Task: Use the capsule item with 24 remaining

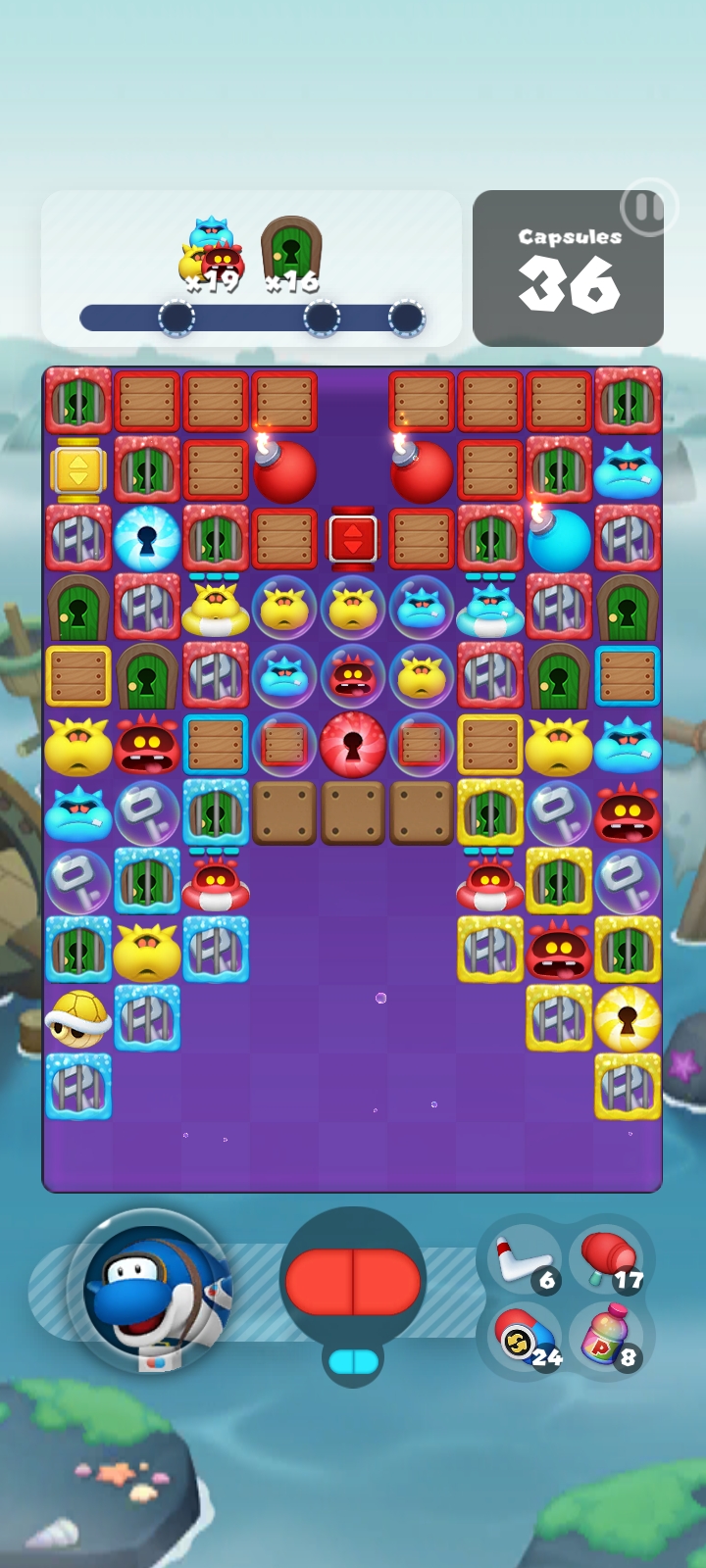Action: (x=527, y=1337)
